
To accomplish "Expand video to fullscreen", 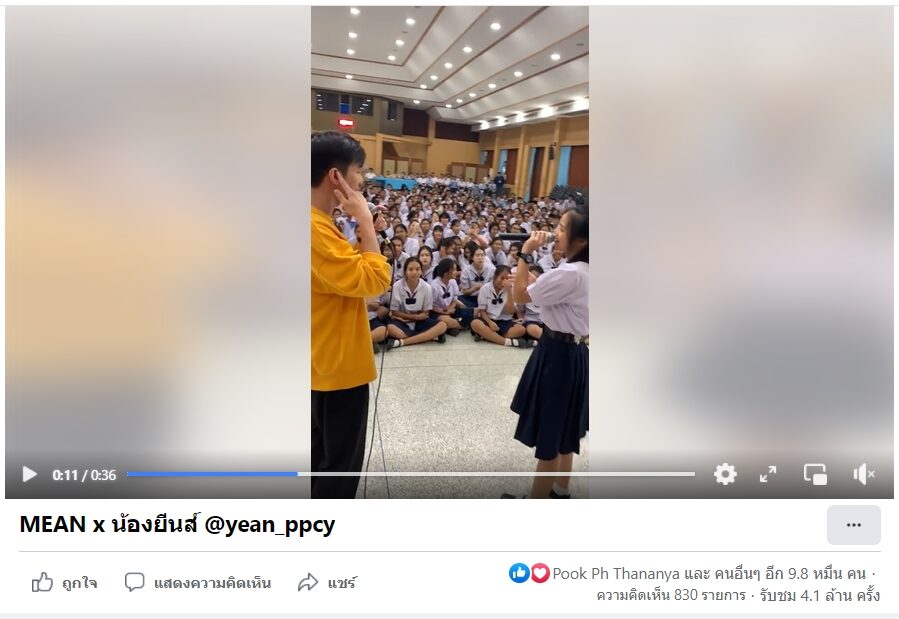I will 768,474.
